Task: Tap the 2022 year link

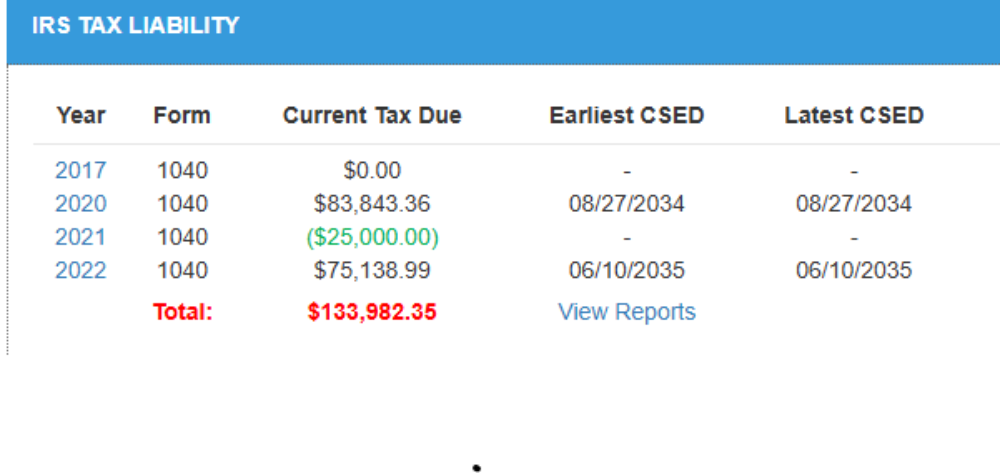Action: tap(80, 271)
